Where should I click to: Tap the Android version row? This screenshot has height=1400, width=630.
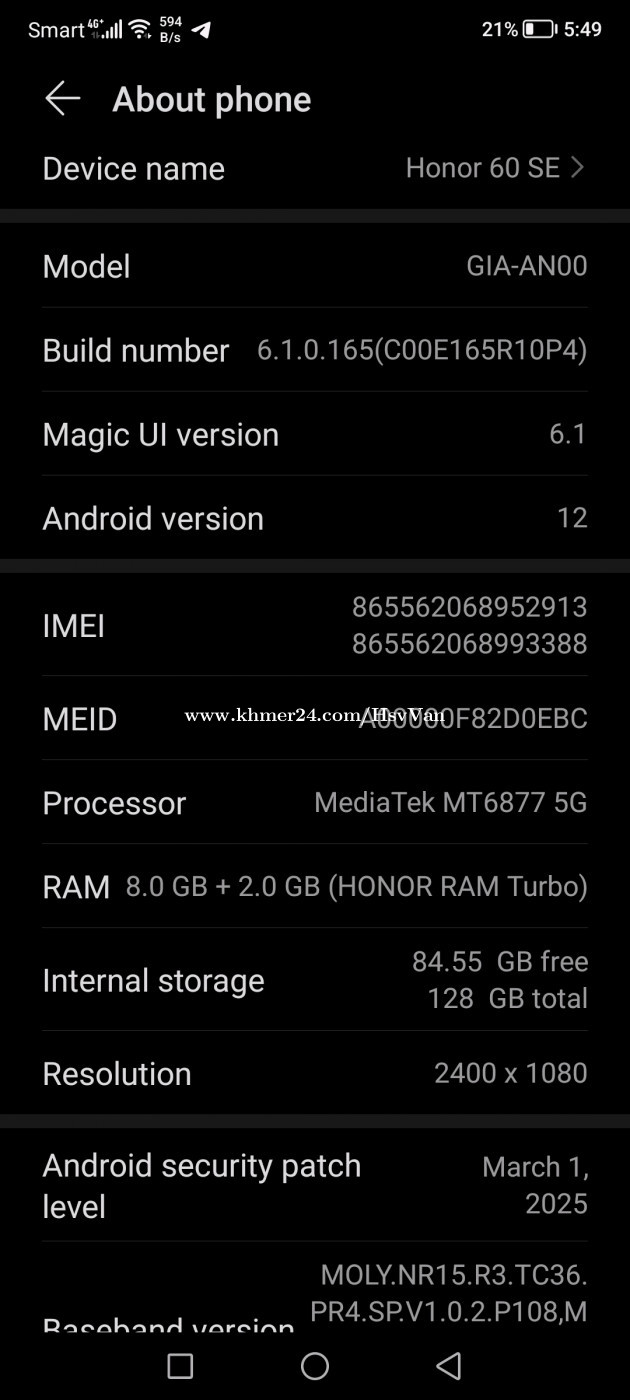point(315,518)
